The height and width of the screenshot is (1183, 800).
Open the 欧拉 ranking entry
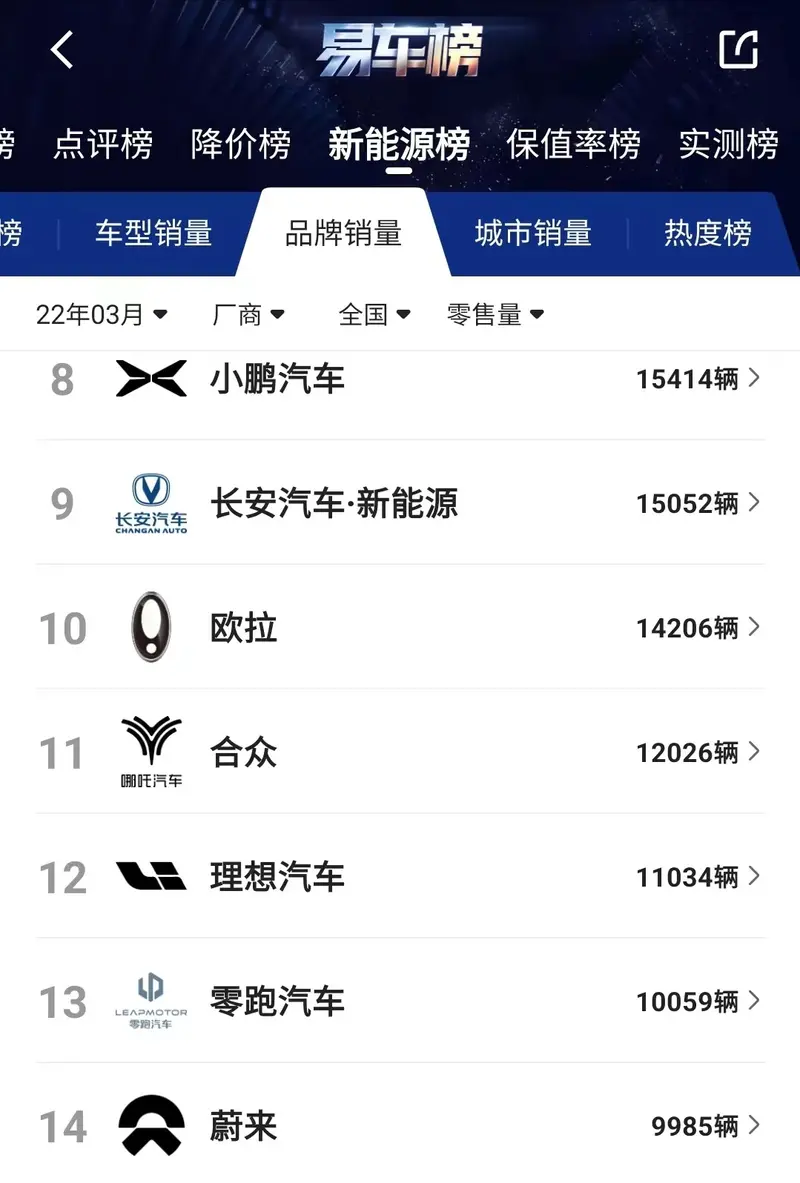tap(400, 628)
